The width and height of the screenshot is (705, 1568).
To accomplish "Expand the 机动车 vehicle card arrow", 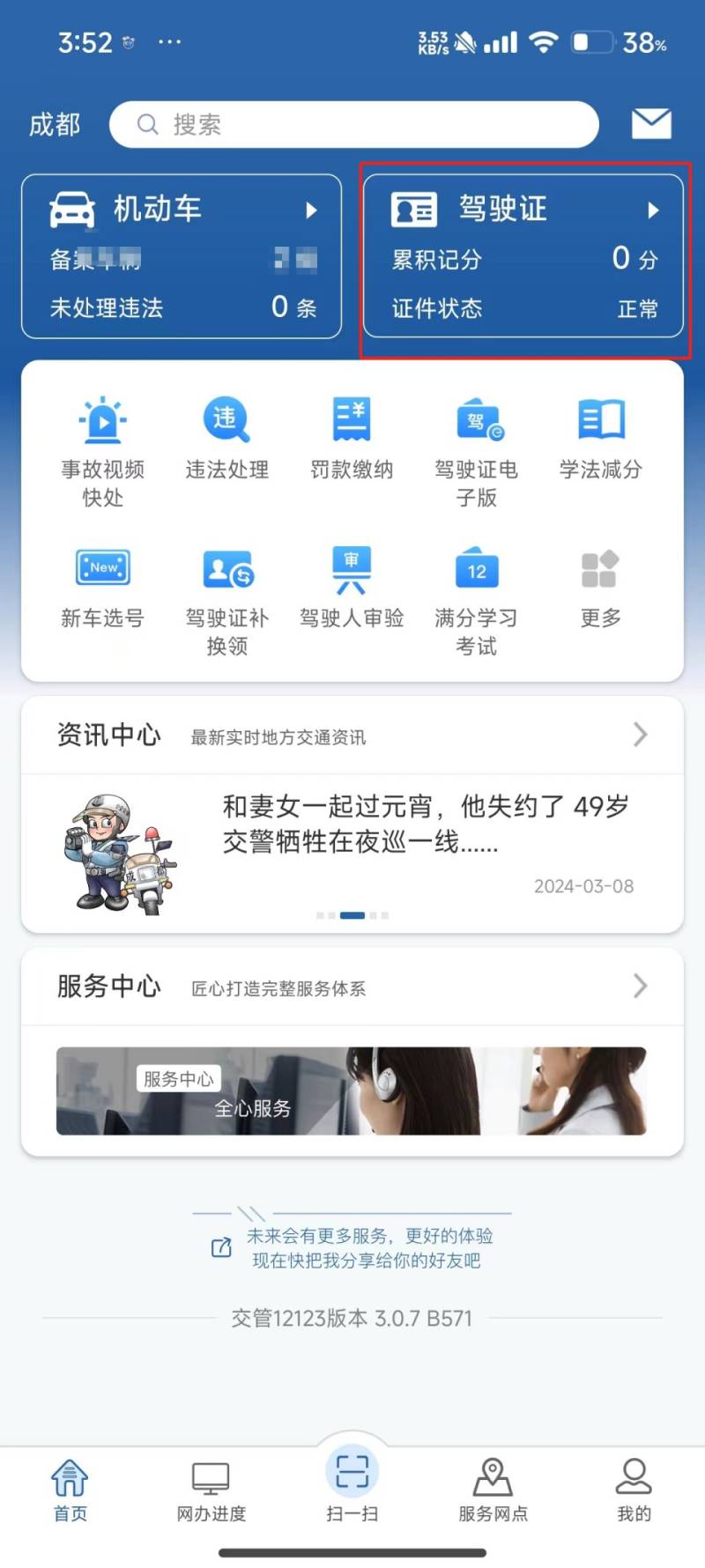I will pyautogui.click(x=312, y=210).
